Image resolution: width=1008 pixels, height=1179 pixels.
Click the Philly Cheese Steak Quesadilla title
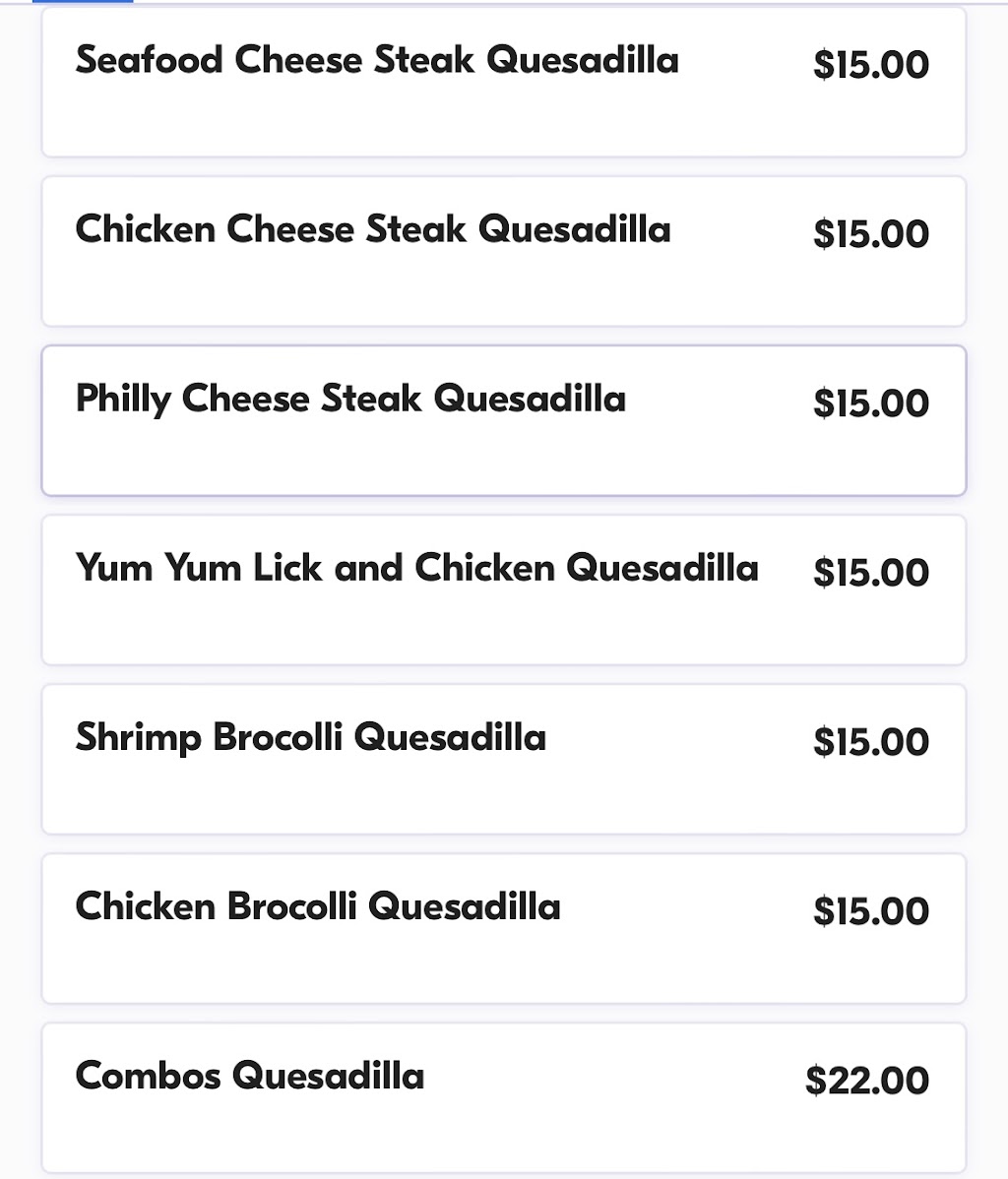[351, 399]
